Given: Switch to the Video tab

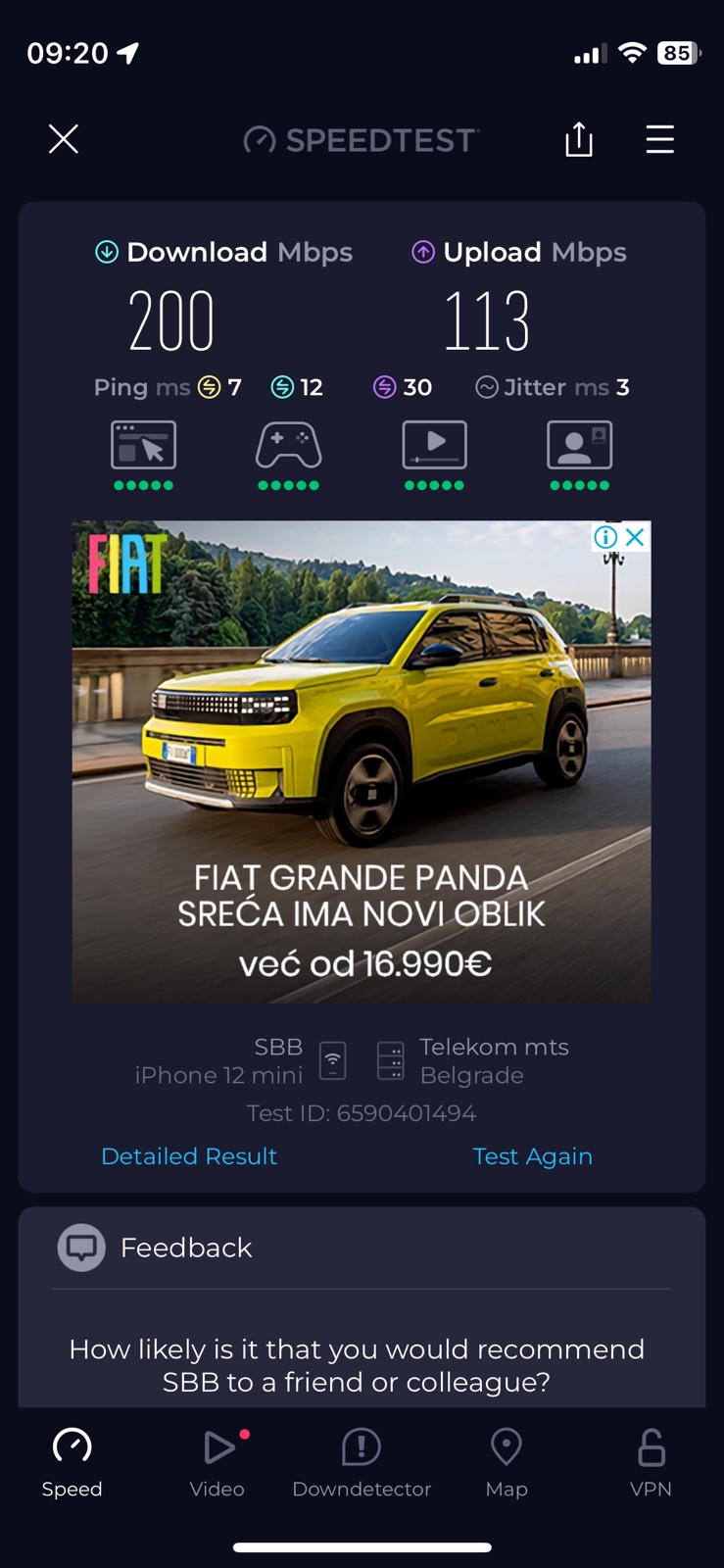Looking at the screenshot, I should (x=217, y=1462).
